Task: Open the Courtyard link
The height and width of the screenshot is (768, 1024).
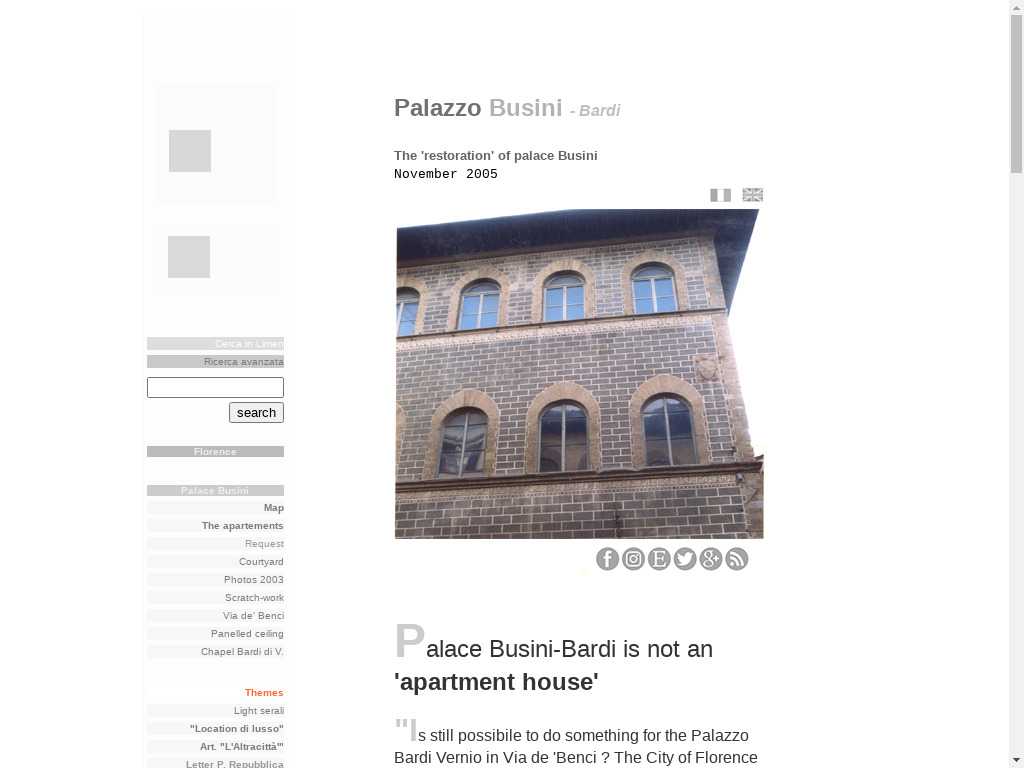Action: coord(261,562)
